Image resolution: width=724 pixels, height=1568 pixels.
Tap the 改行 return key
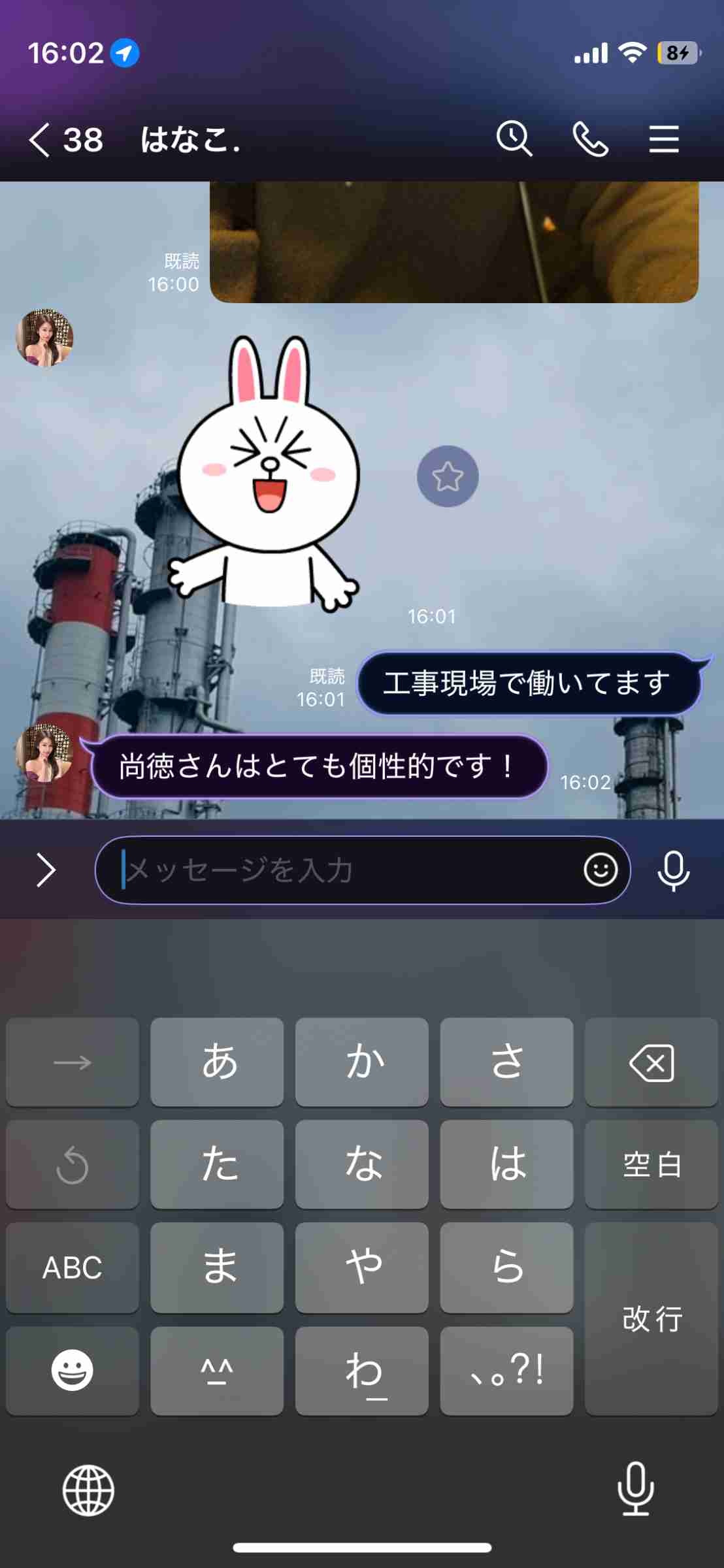point(651,1319)
